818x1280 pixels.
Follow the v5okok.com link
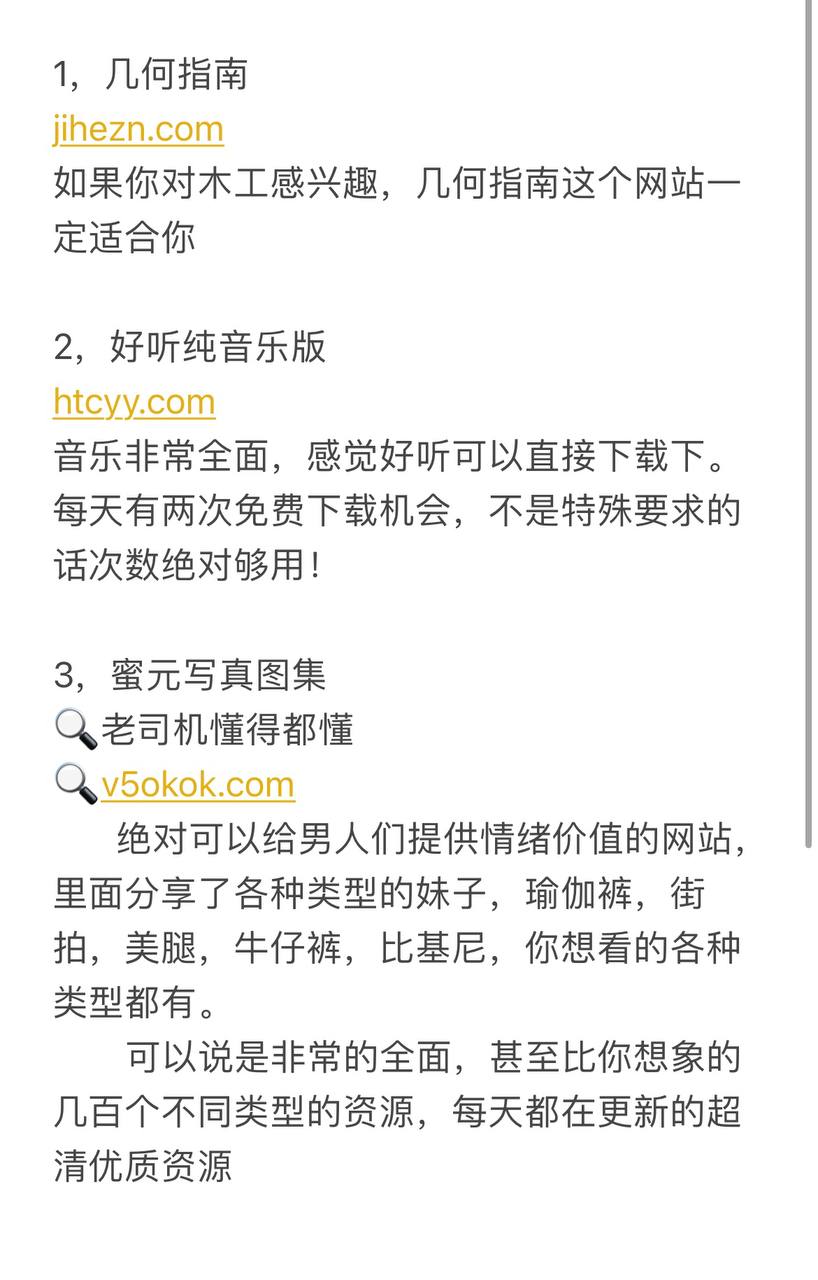(x=198, y=785)
